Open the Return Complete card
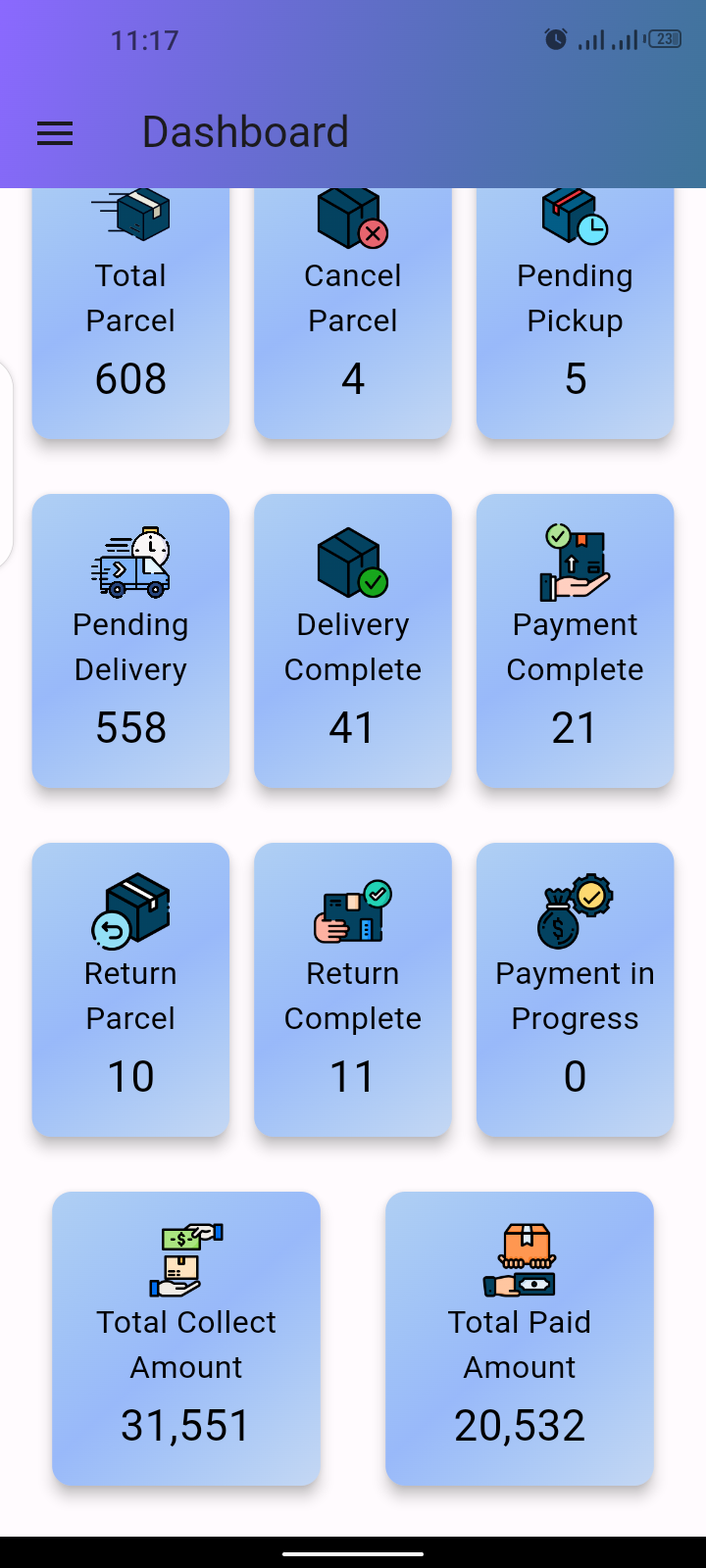706x1568 pixels. tap(353, 990)
